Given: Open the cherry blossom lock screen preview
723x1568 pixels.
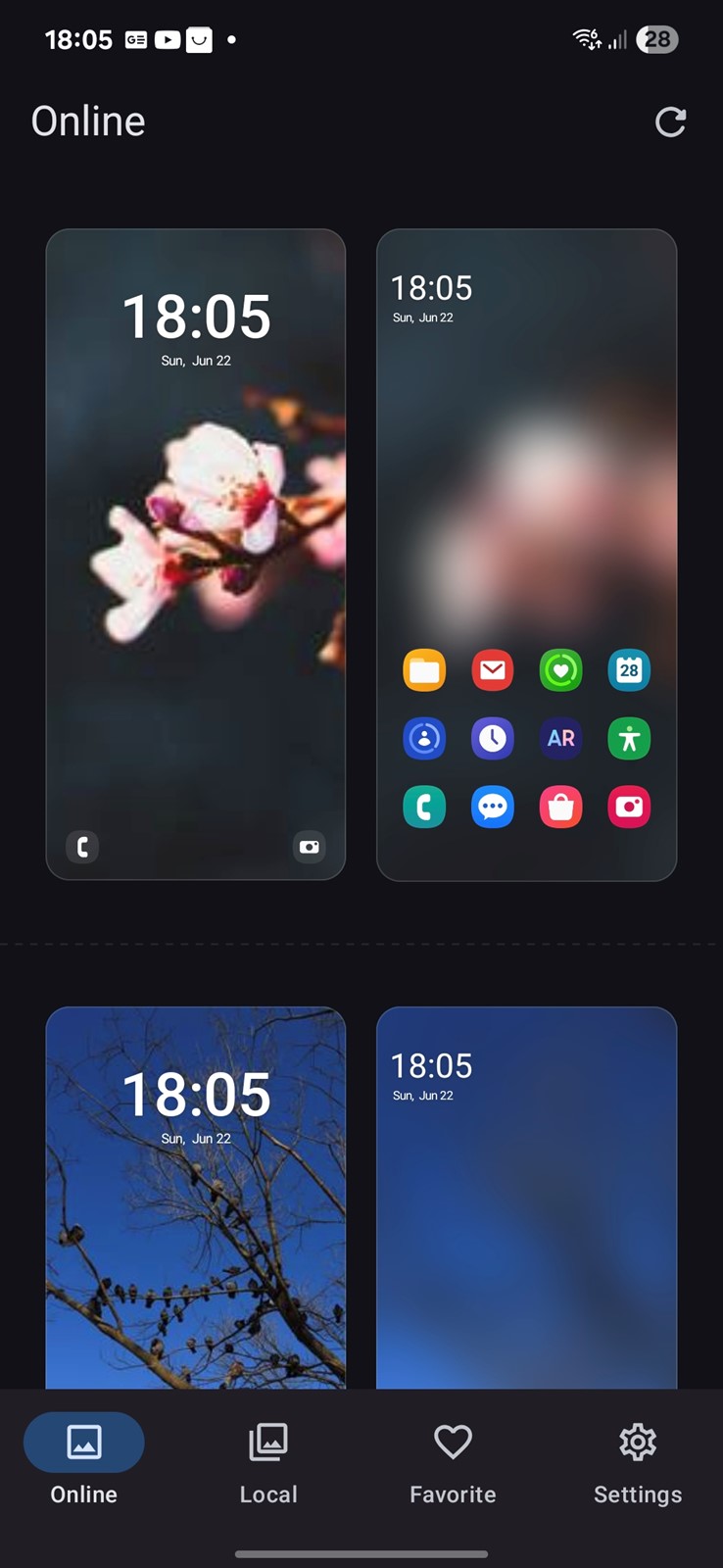Looking at the screenshot, I should pyautogui.click(x=196, y=555).
